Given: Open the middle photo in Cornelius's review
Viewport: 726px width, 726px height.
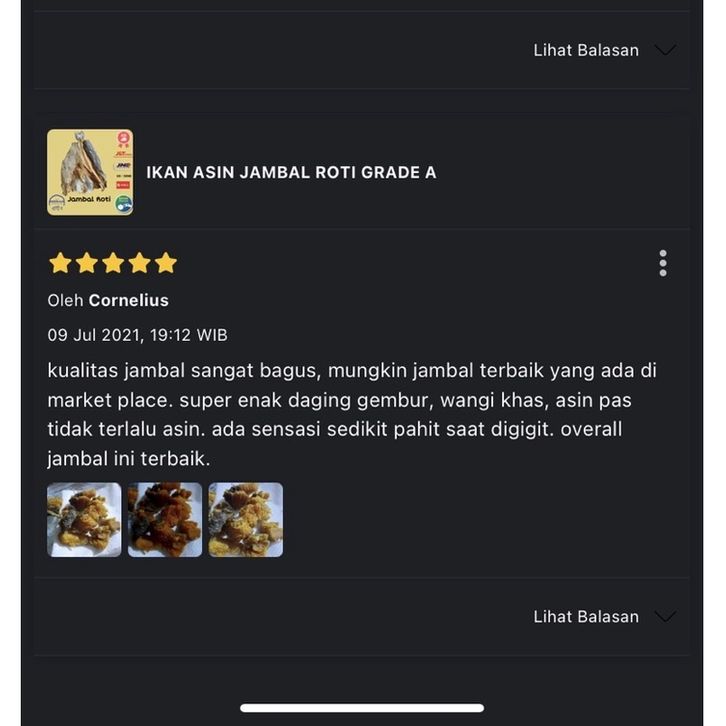Looking at the screenshot, I should 165,520.
